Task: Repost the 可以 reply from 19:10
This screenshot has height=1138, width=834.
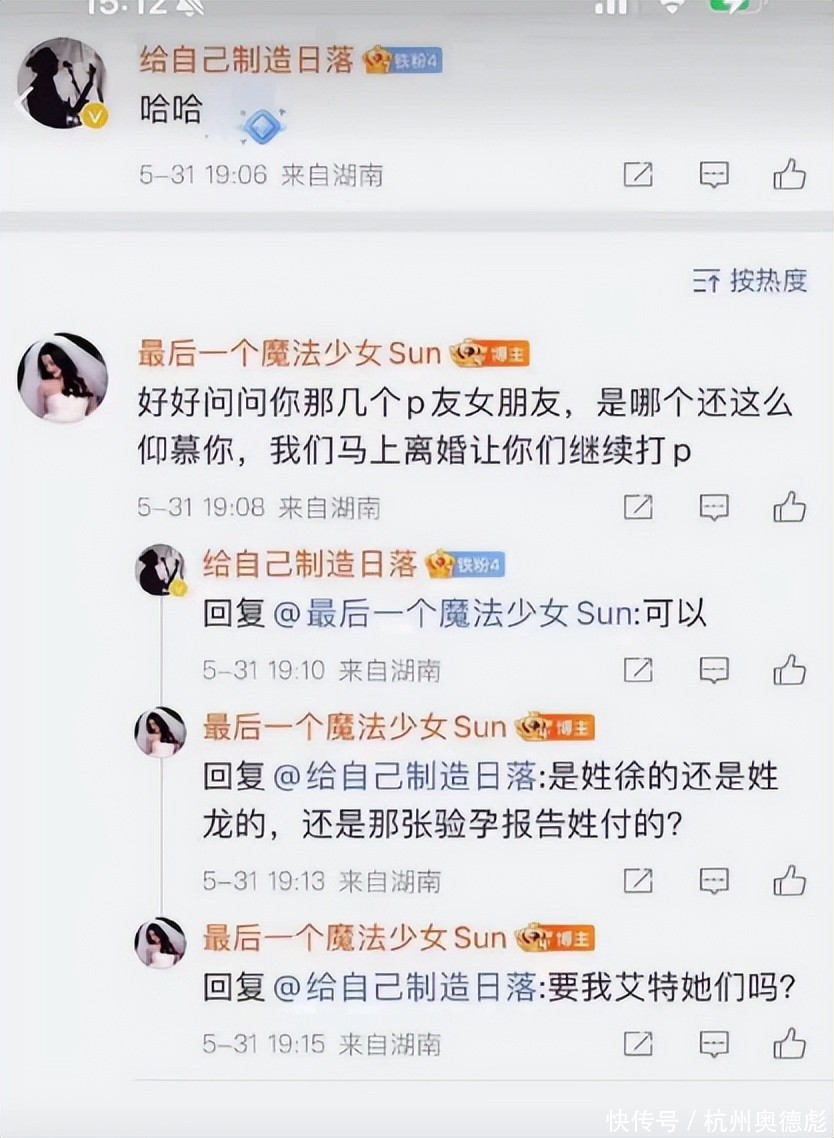Action: pyautogui.click(x=638, y=670)
